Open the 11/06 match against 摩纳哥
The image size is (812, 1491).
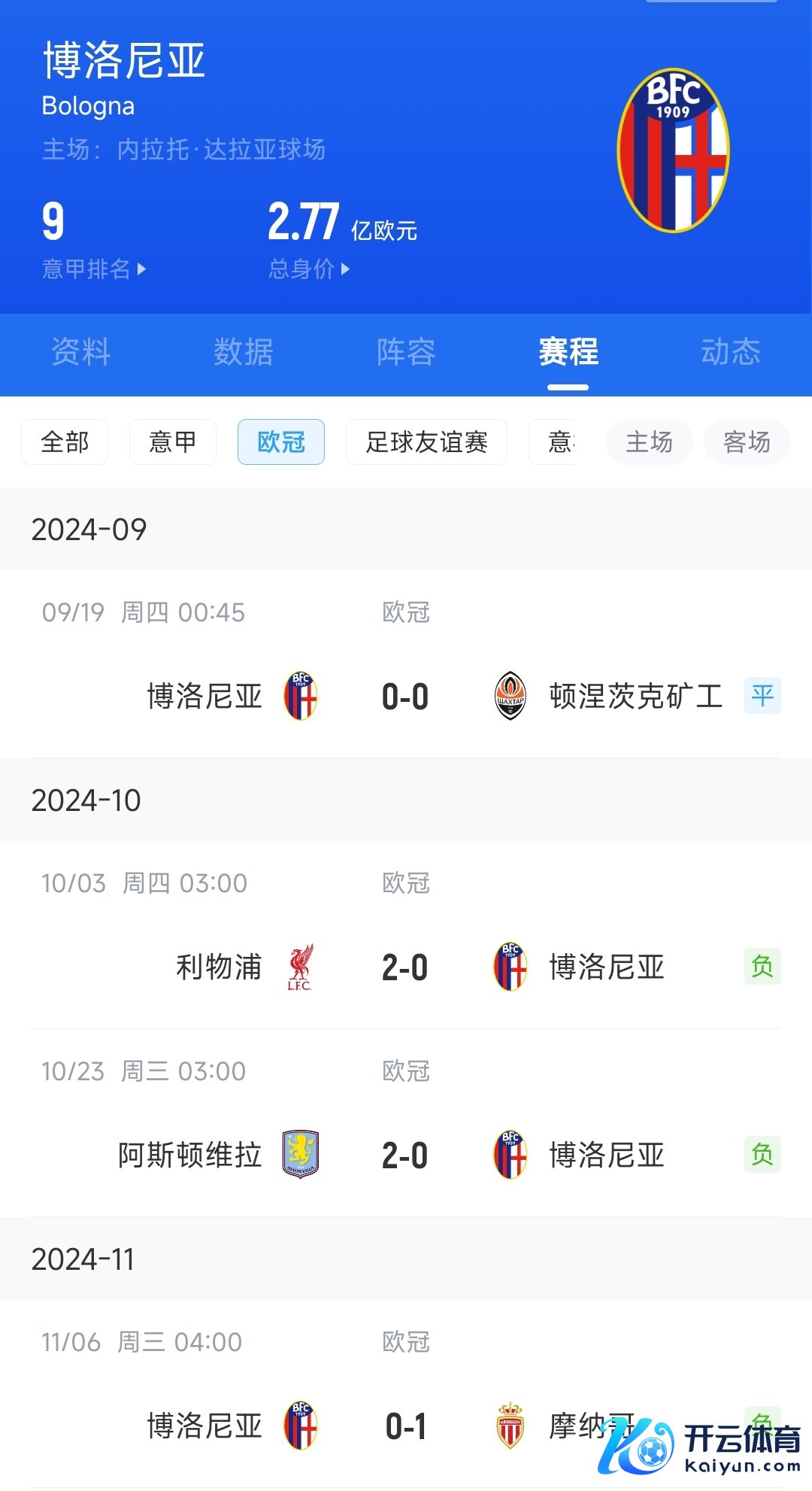(x=406, y=1394)
